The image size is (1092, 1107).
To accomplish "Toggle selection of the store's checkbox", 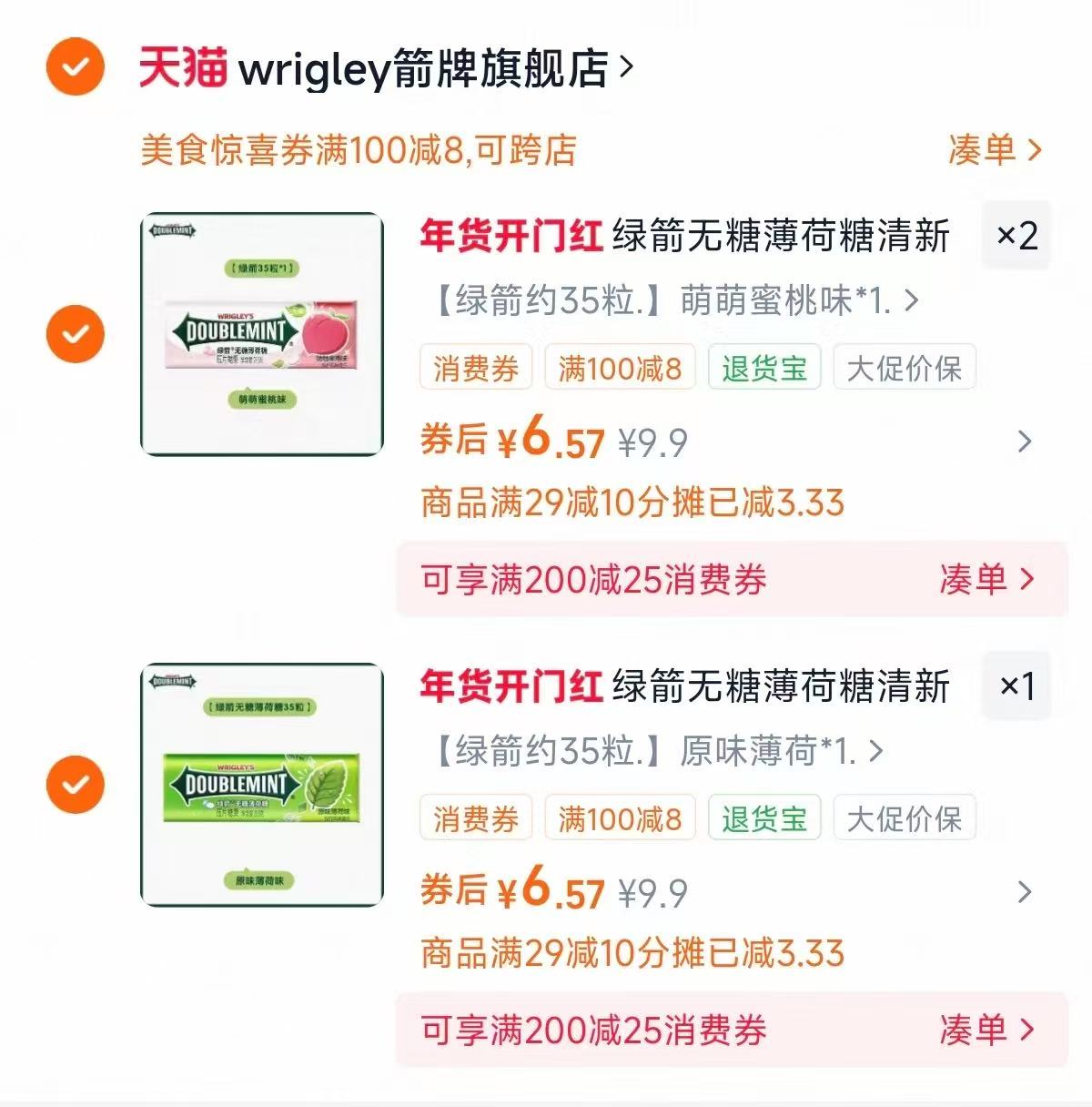I will coord(76,65).
